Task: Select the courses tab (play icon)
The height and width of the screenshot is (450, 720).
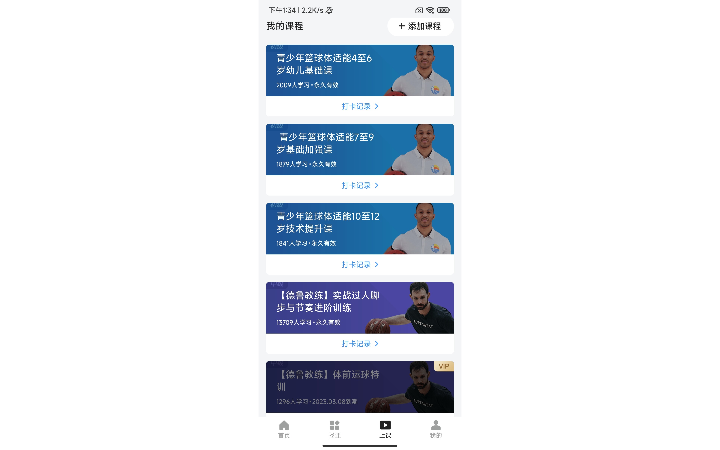Action: 385,429
